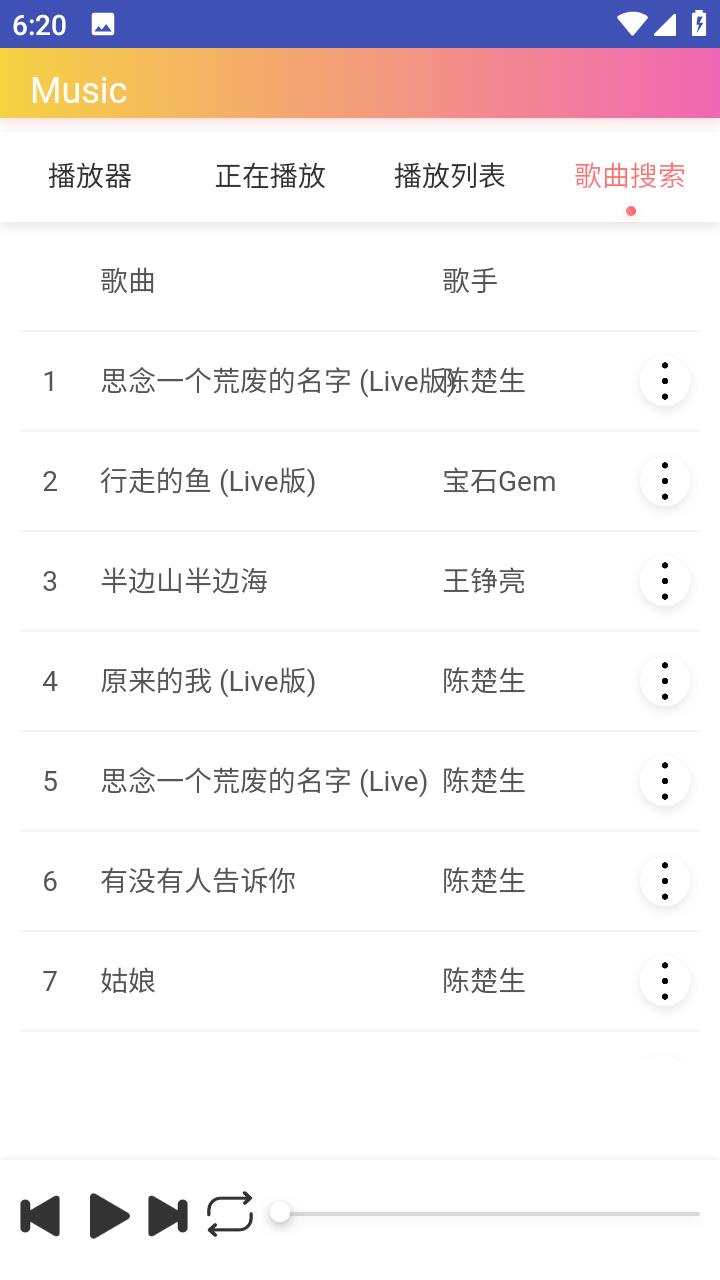Show options menu for 半边山半边海
720x1280 pixels.
pyautogui.click(x=665, y=581)
